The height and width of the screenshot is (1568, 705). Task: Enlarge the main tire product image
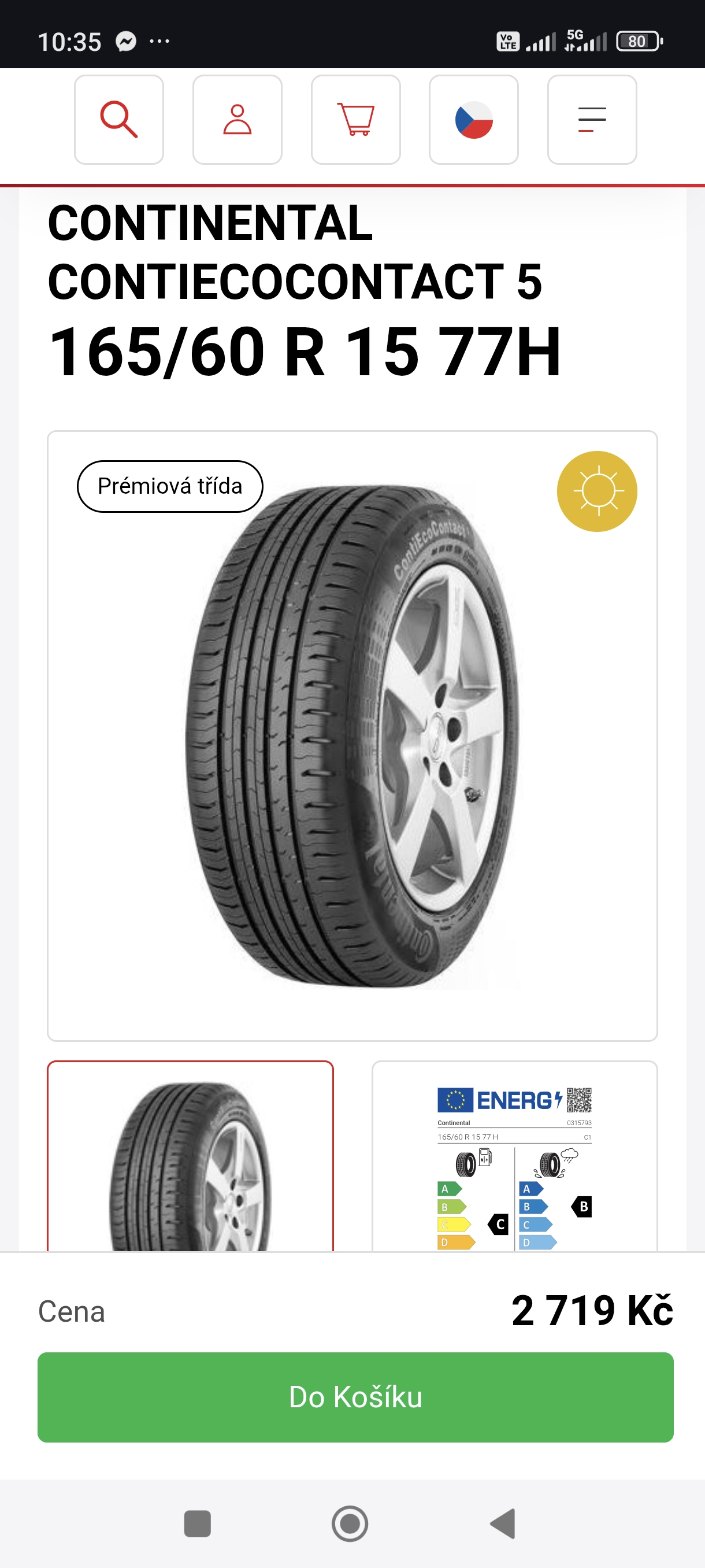(352, 735)
